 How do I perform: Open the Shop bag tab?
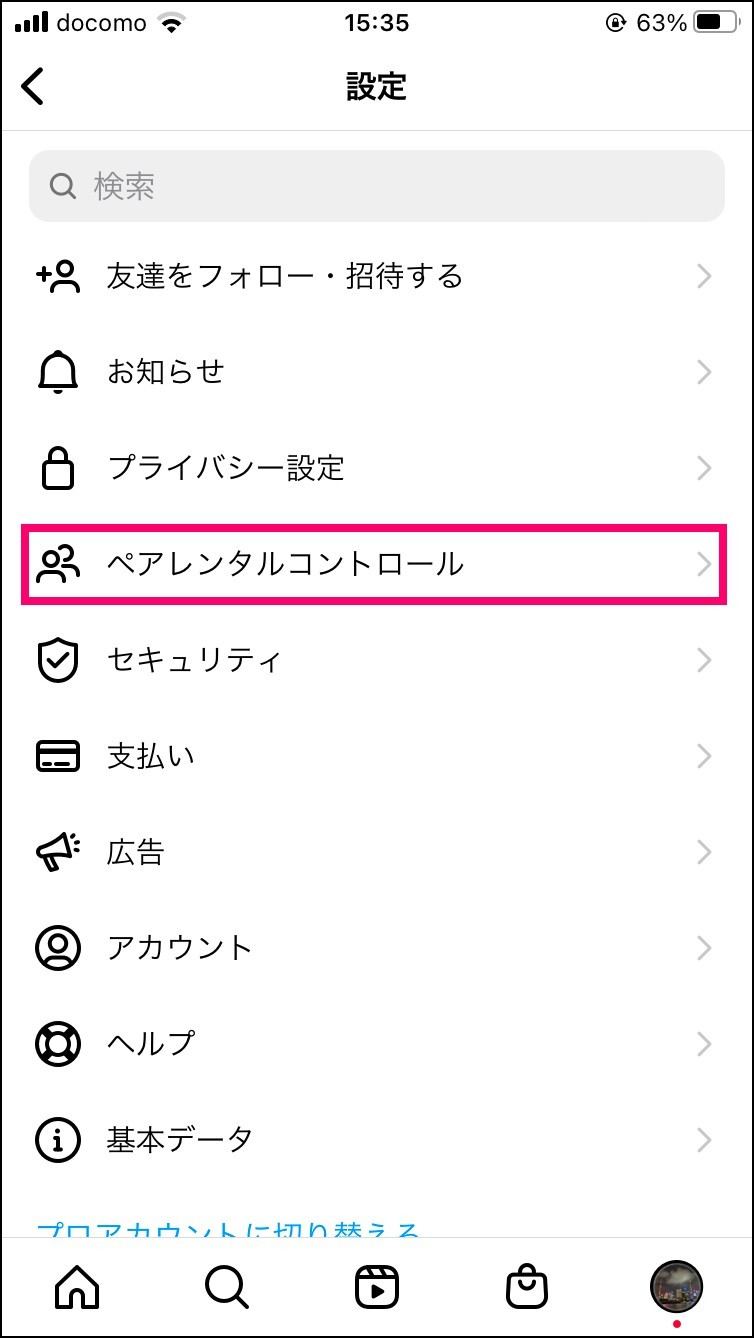click(526, 1288)
